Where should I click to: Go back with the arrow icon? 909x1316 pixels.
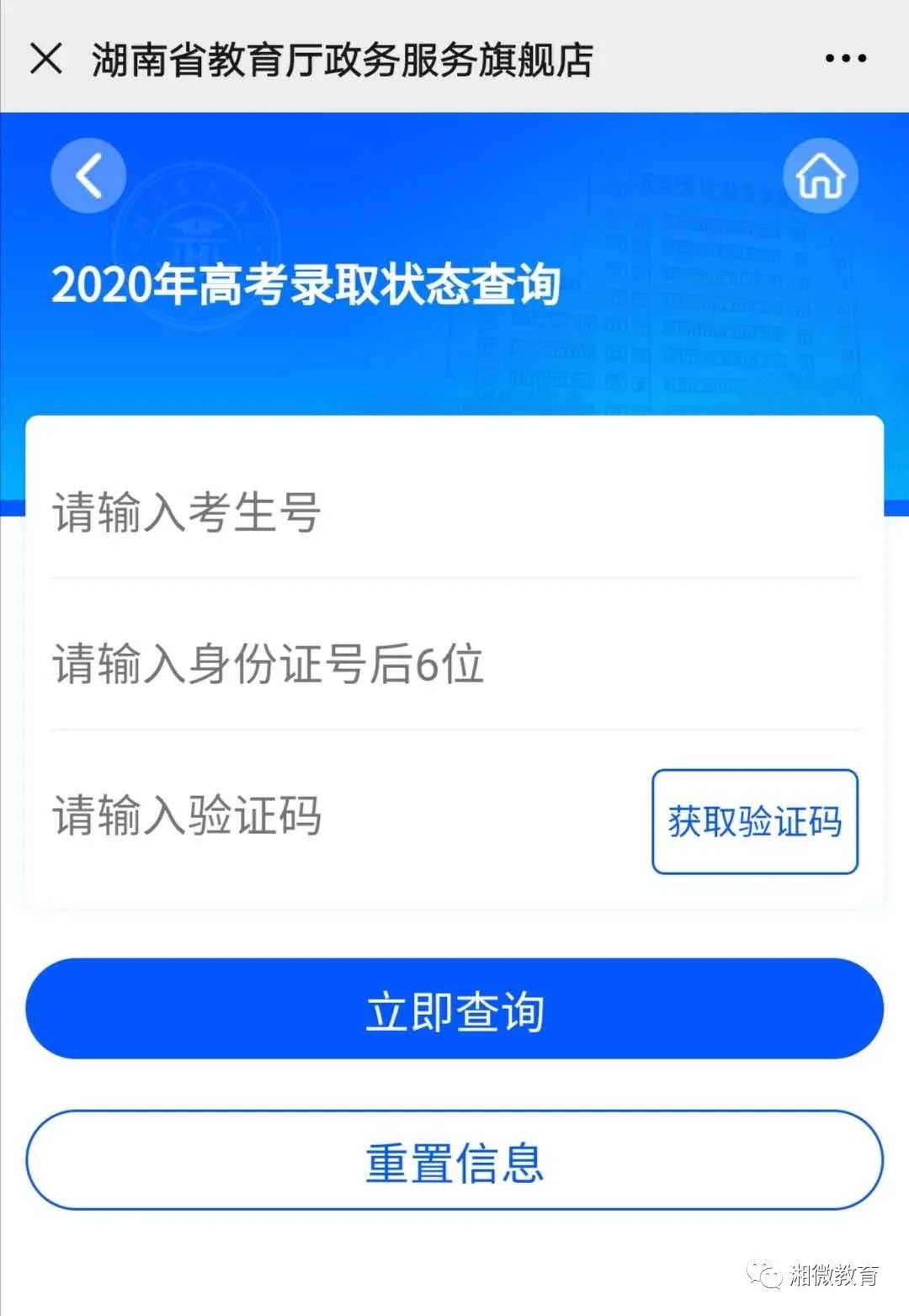88,175
